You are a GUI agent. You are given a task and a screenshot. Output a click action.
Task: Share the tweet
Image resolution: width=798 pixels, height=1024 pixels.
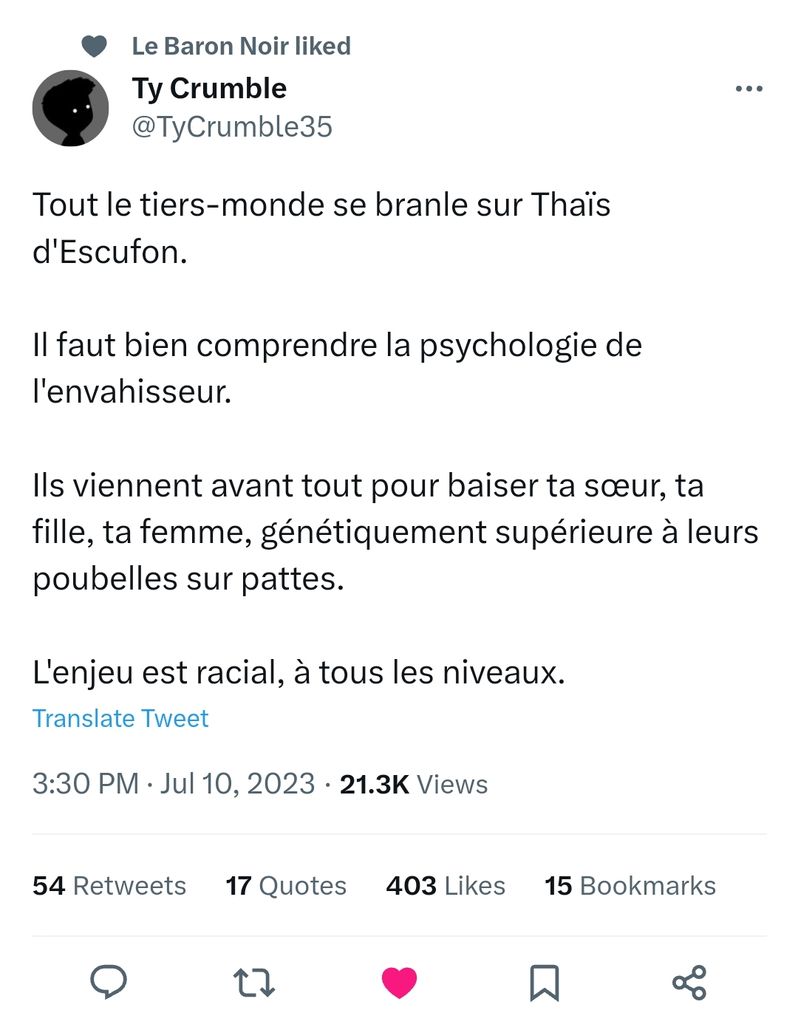(689, 982)
